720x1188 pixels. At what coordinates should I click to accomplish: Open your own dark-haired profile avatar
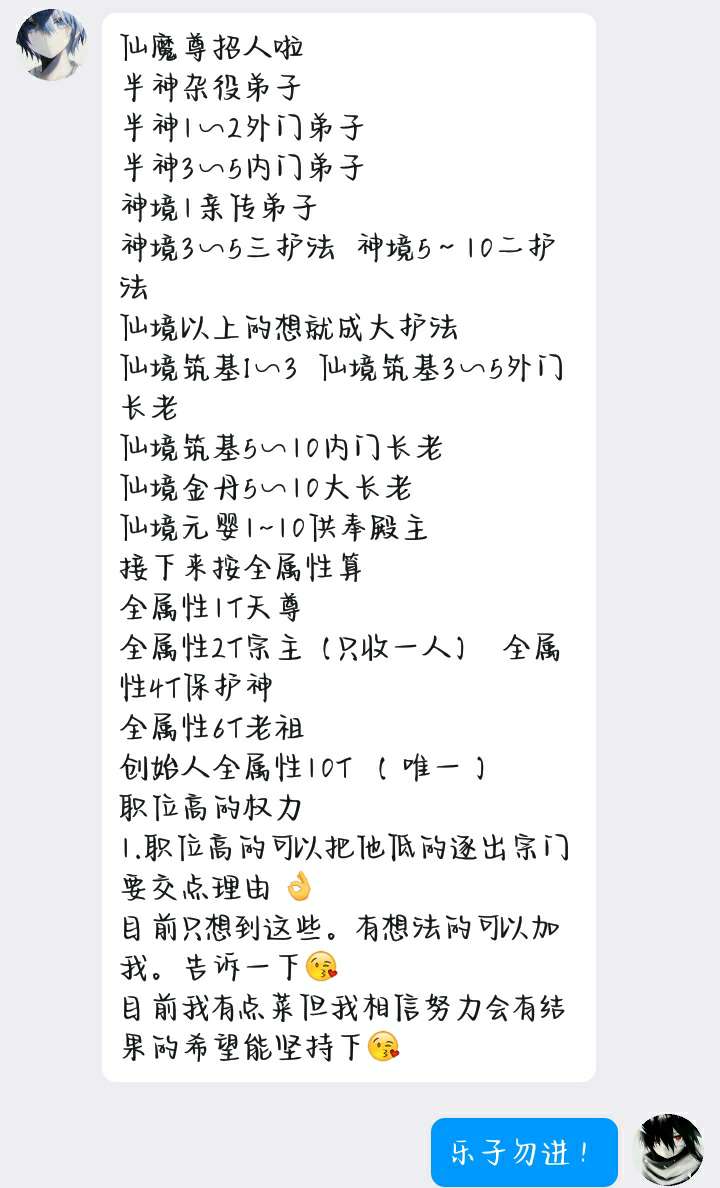point(668,1149)
